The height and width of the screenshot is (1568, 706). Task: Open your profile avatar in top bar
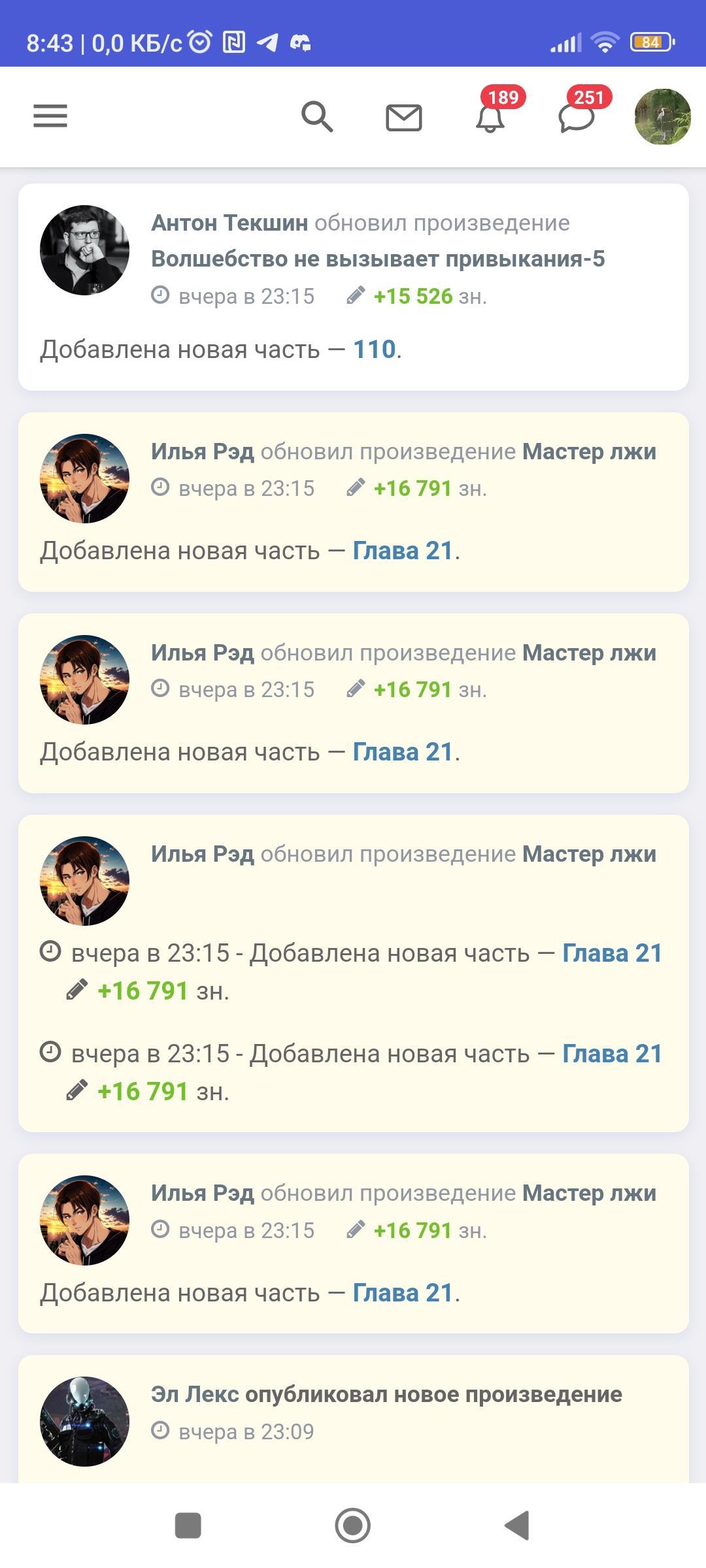click(x=662, y=117)
